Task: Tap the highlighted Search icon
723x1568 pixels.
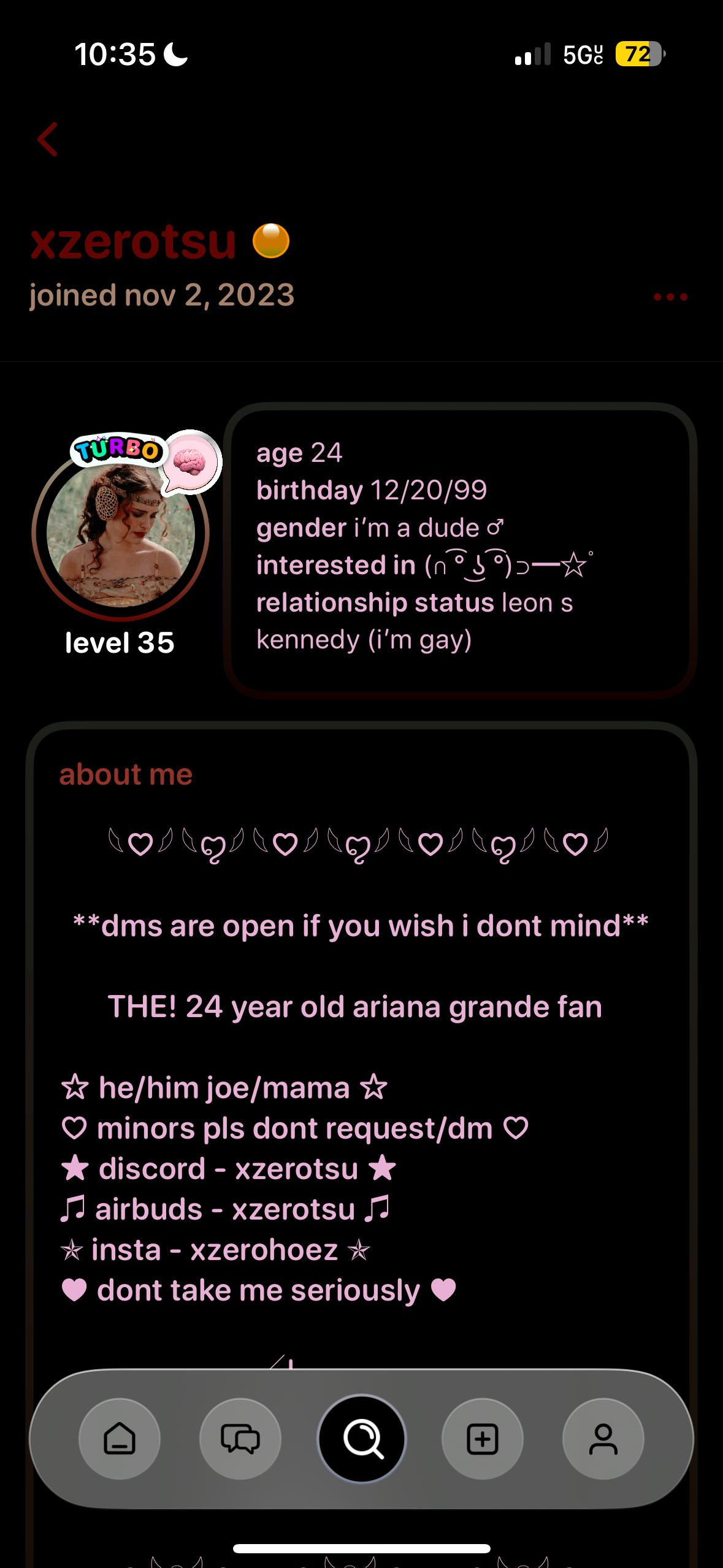Action: pyautogui.click(x=361, y=1439)
